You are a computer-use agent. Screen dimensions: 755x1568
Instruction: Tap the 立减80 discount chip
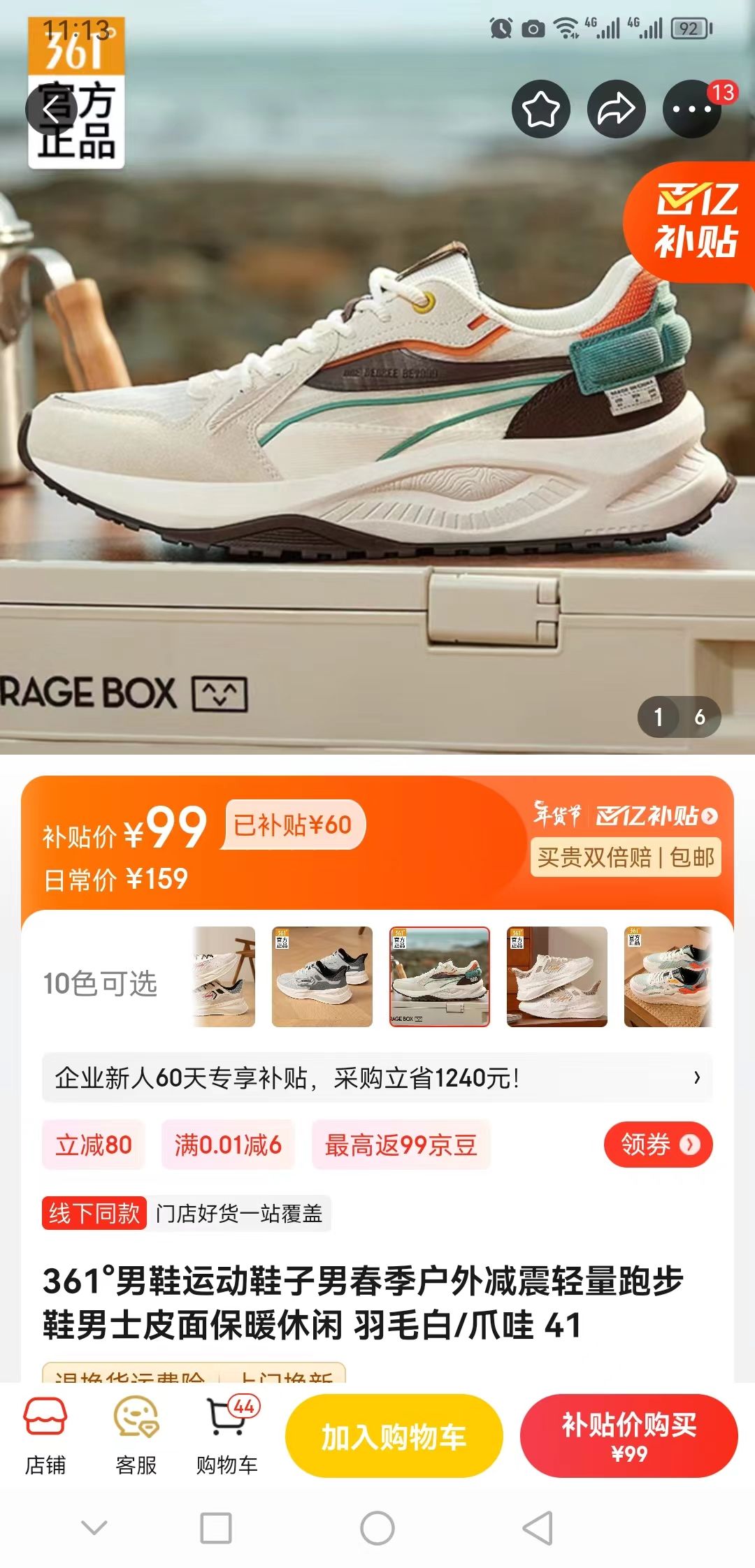[94, 1145]
